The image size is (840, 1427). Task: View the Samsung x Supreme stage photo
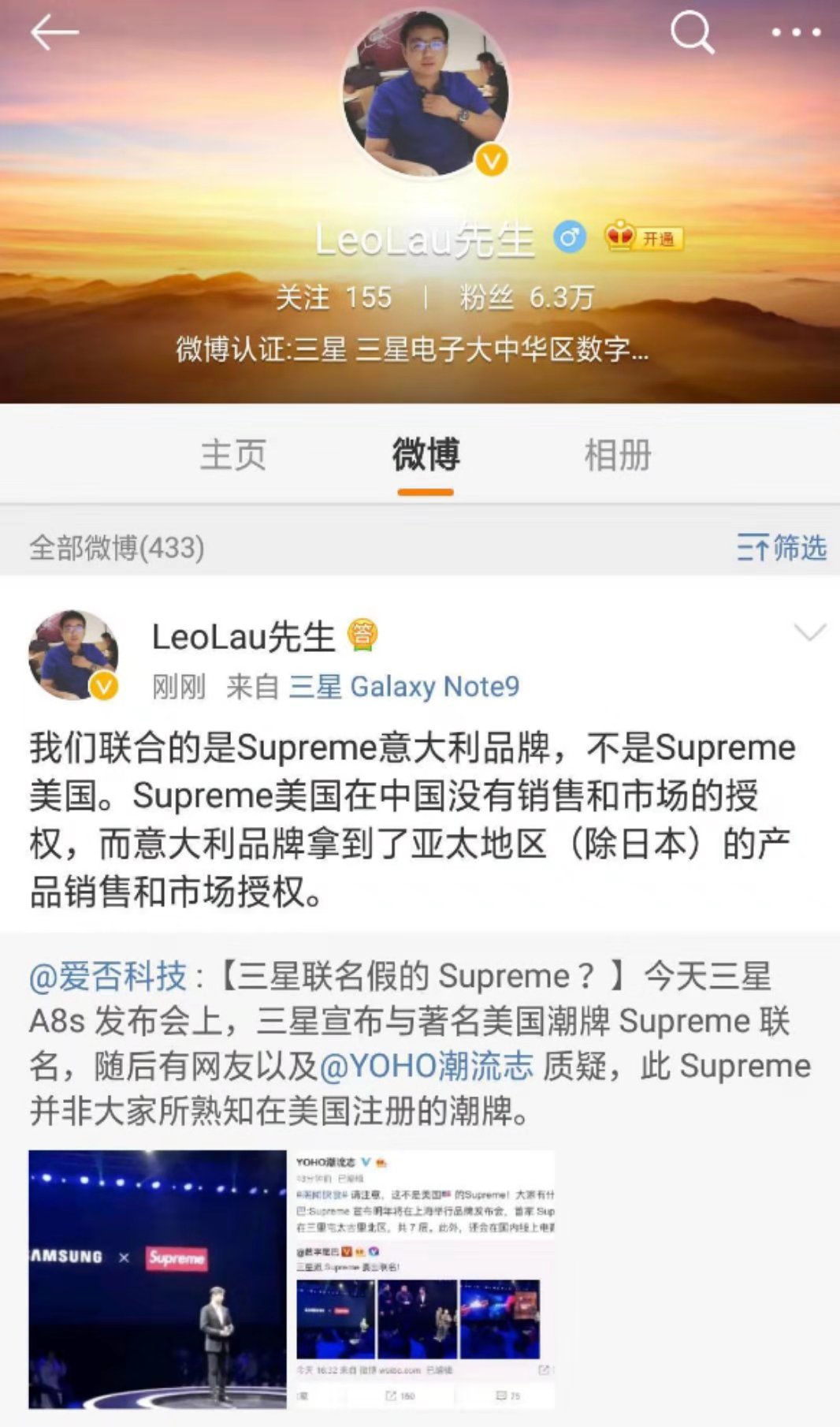point(158,1279)
